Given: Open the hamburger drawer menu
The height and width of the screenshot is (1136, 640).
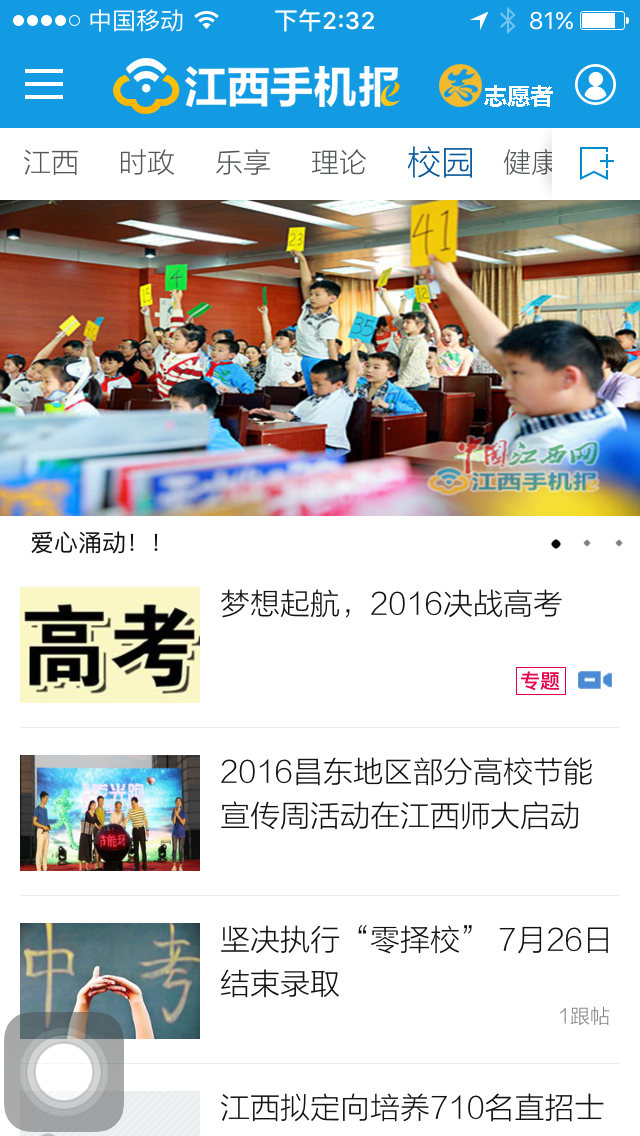Looking at the screenshot, I should tap(44, 85).
